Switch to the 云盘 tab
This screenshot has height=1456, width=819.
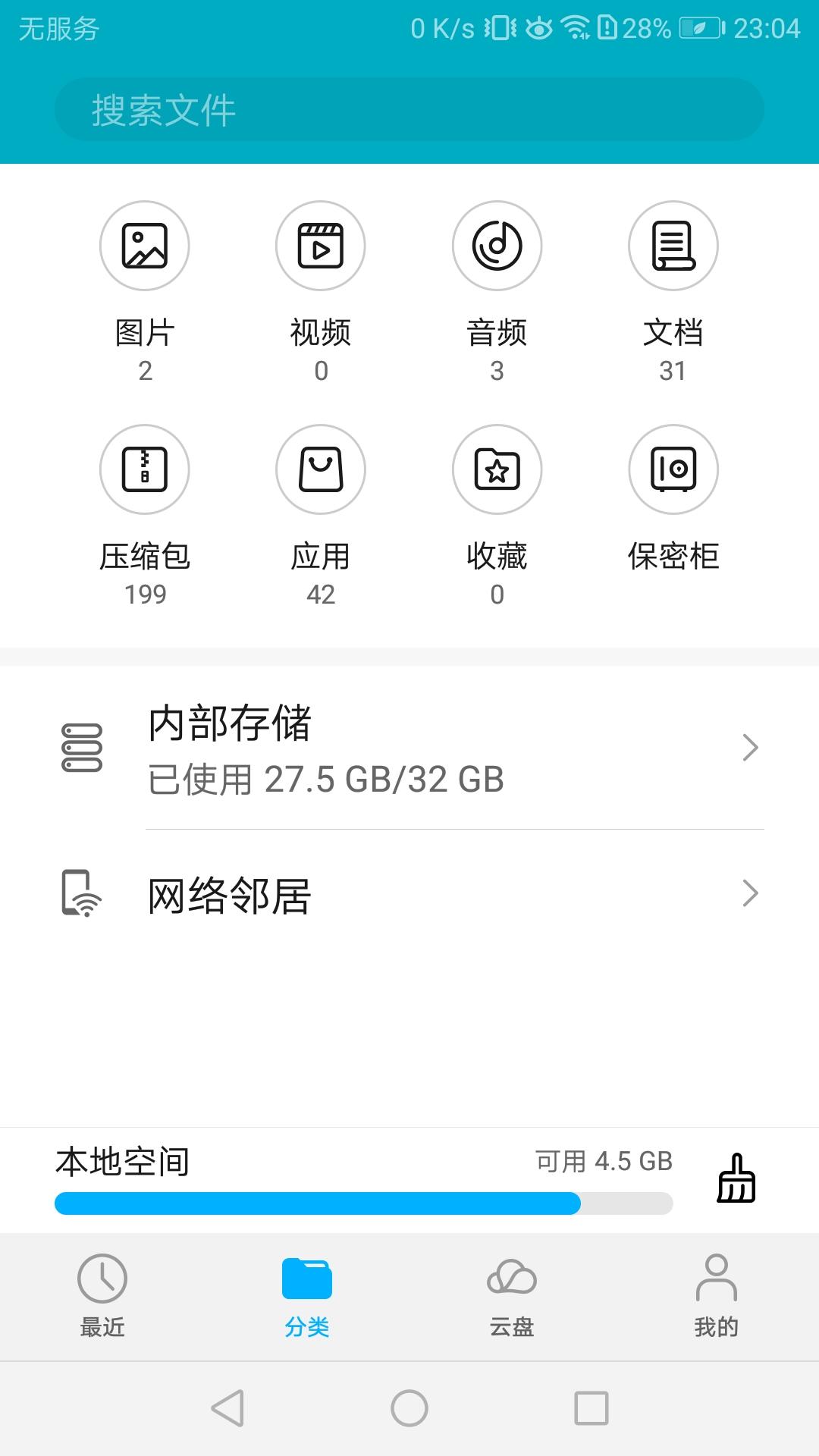(x=512, y=1295)
